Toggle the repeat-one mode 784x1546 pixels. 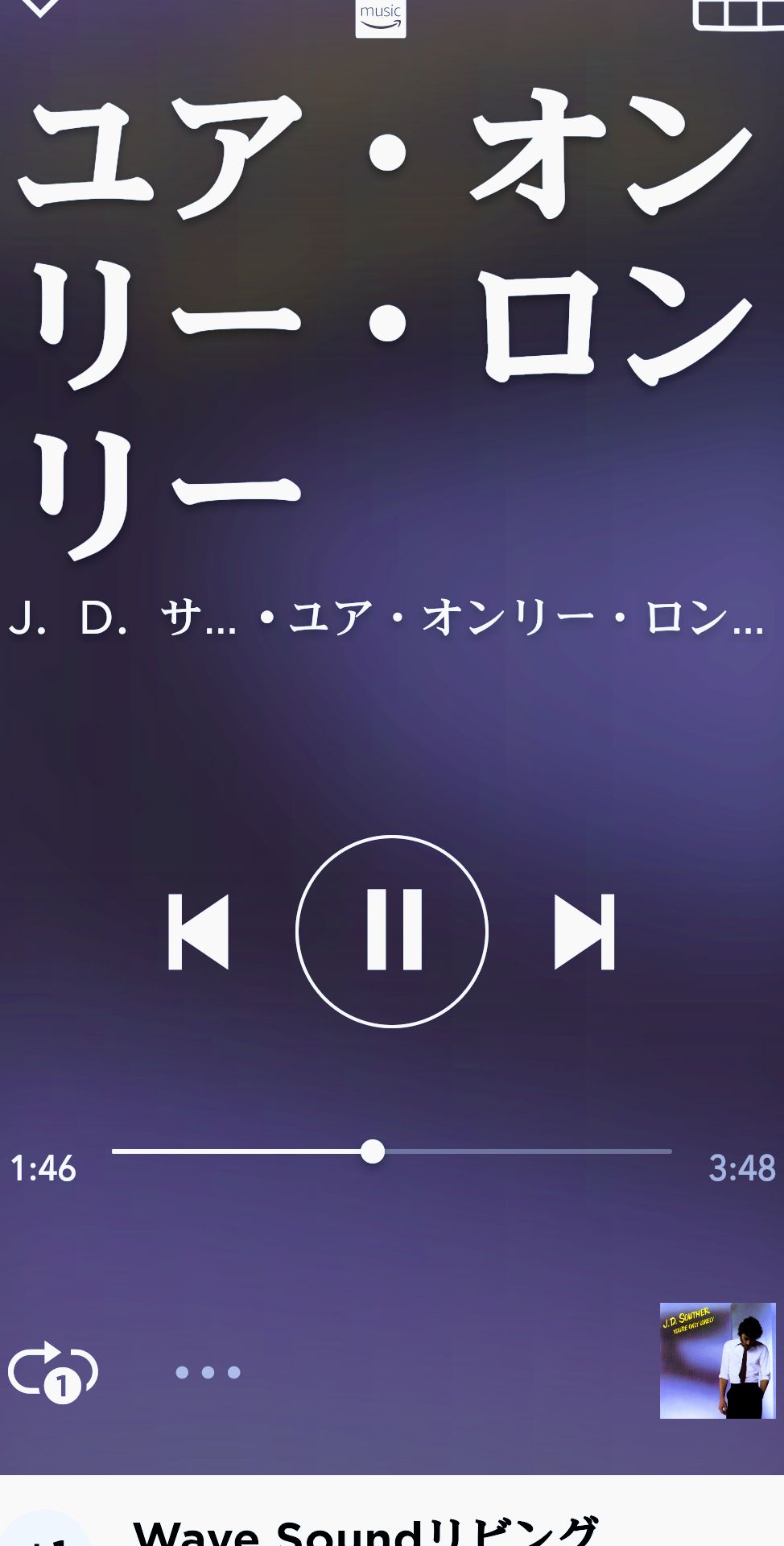53,1372
